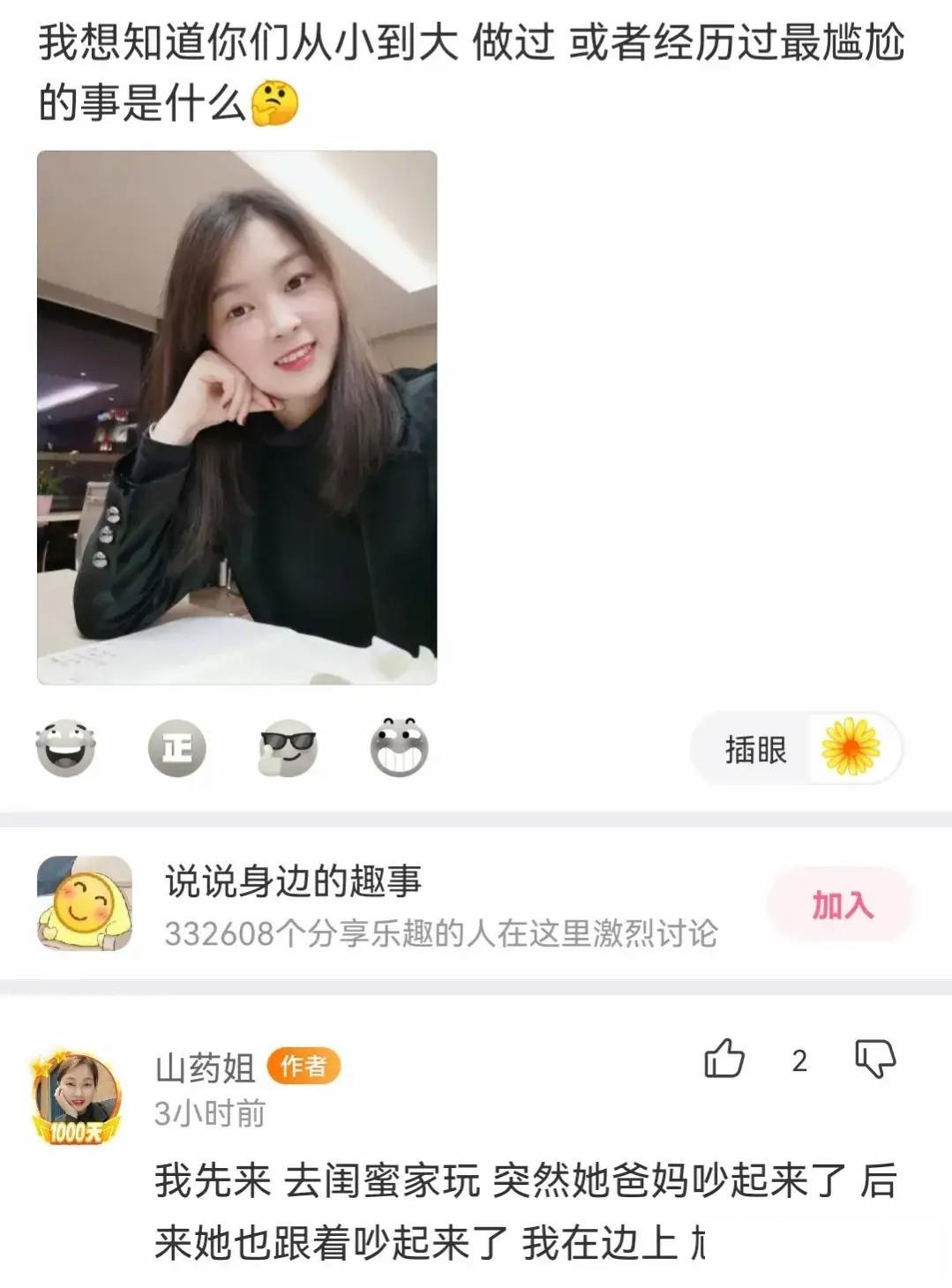React with the sunglasses emoji
This screenshot has height=1288, width=952.
pos(289,748)
